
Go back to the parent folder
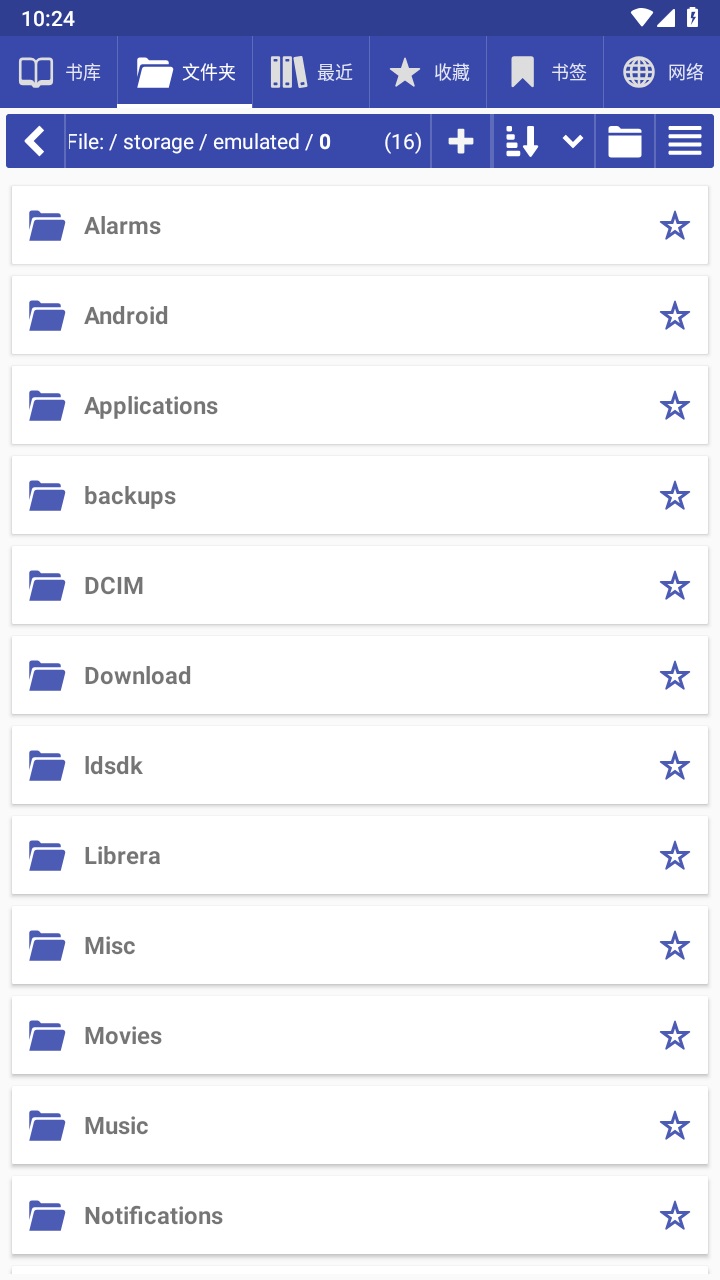(35, 141)
